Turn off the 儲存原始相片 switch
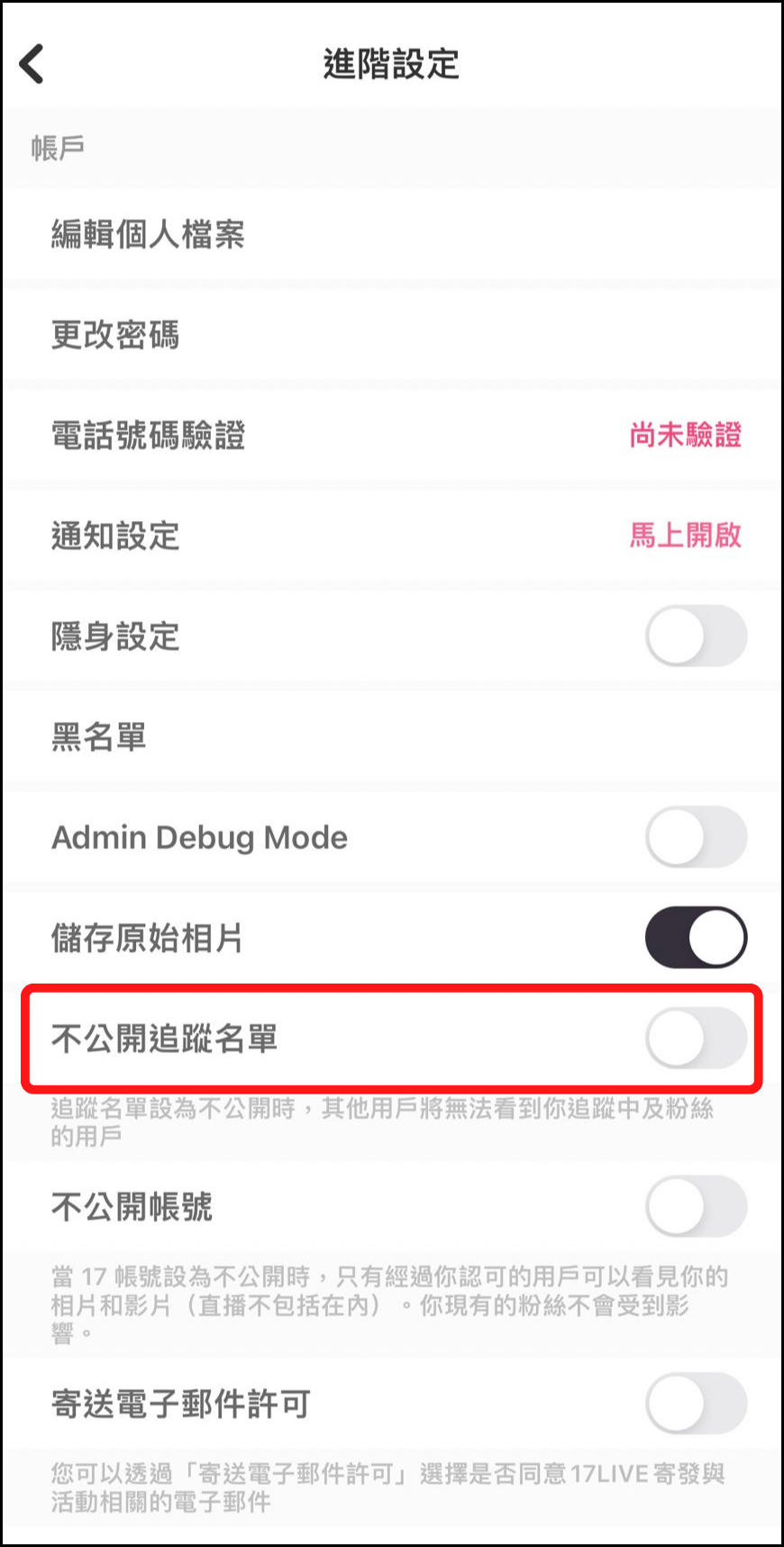This screenshot has width=784, height=1547. 696,938
